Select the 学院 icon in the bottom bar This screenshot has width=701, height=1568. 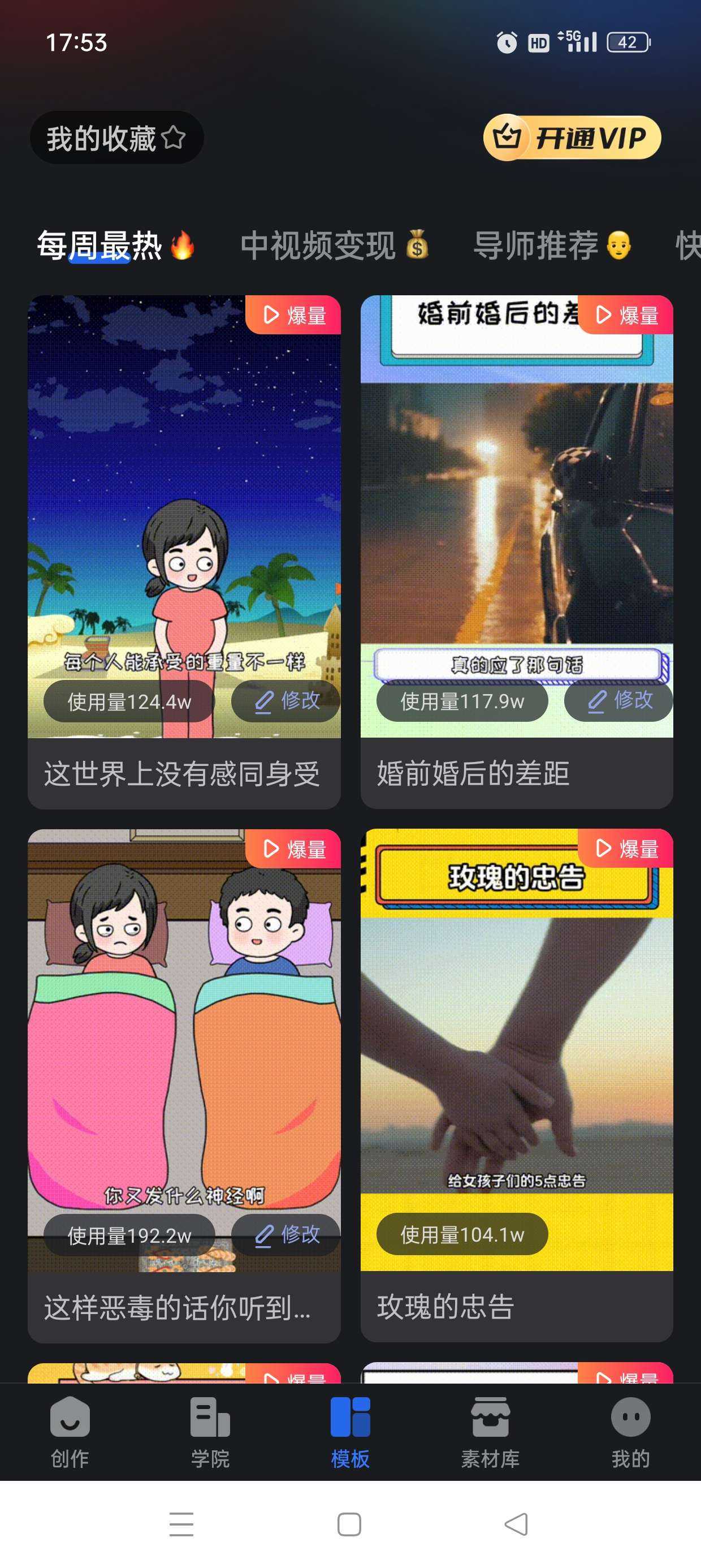pos(210,1417)
